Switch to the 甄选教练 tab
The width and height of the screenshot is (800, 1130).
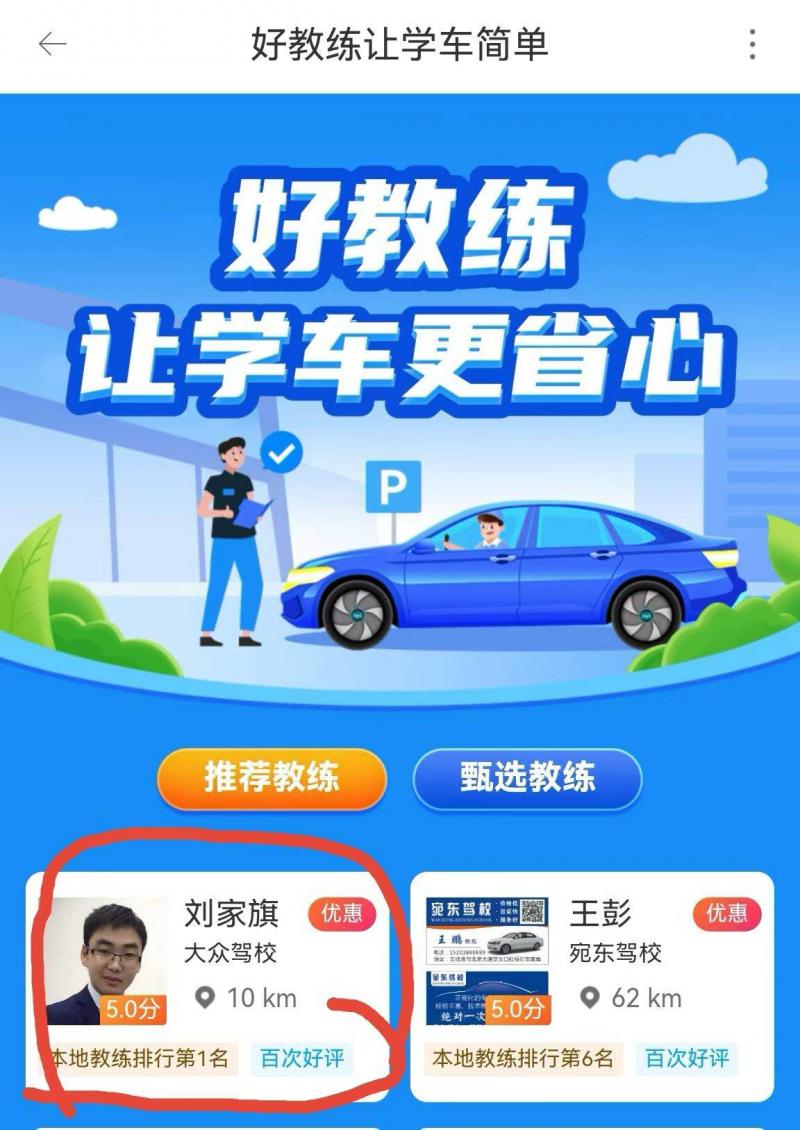527,778
